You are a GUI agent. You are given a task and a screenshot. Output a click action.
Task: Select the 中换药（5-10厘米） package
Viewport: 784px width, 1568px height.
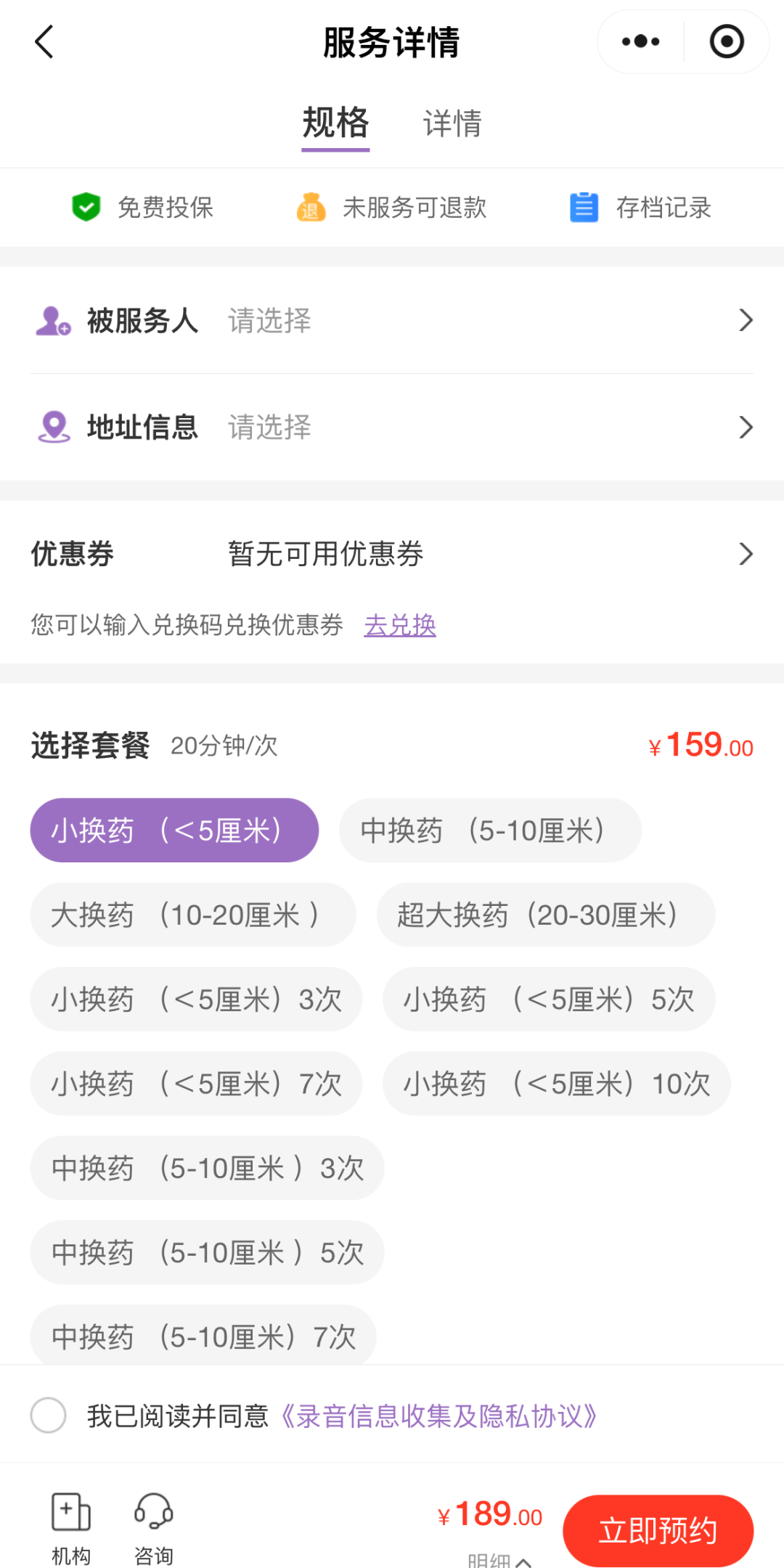pyautogui.click(x=490, y=830)
